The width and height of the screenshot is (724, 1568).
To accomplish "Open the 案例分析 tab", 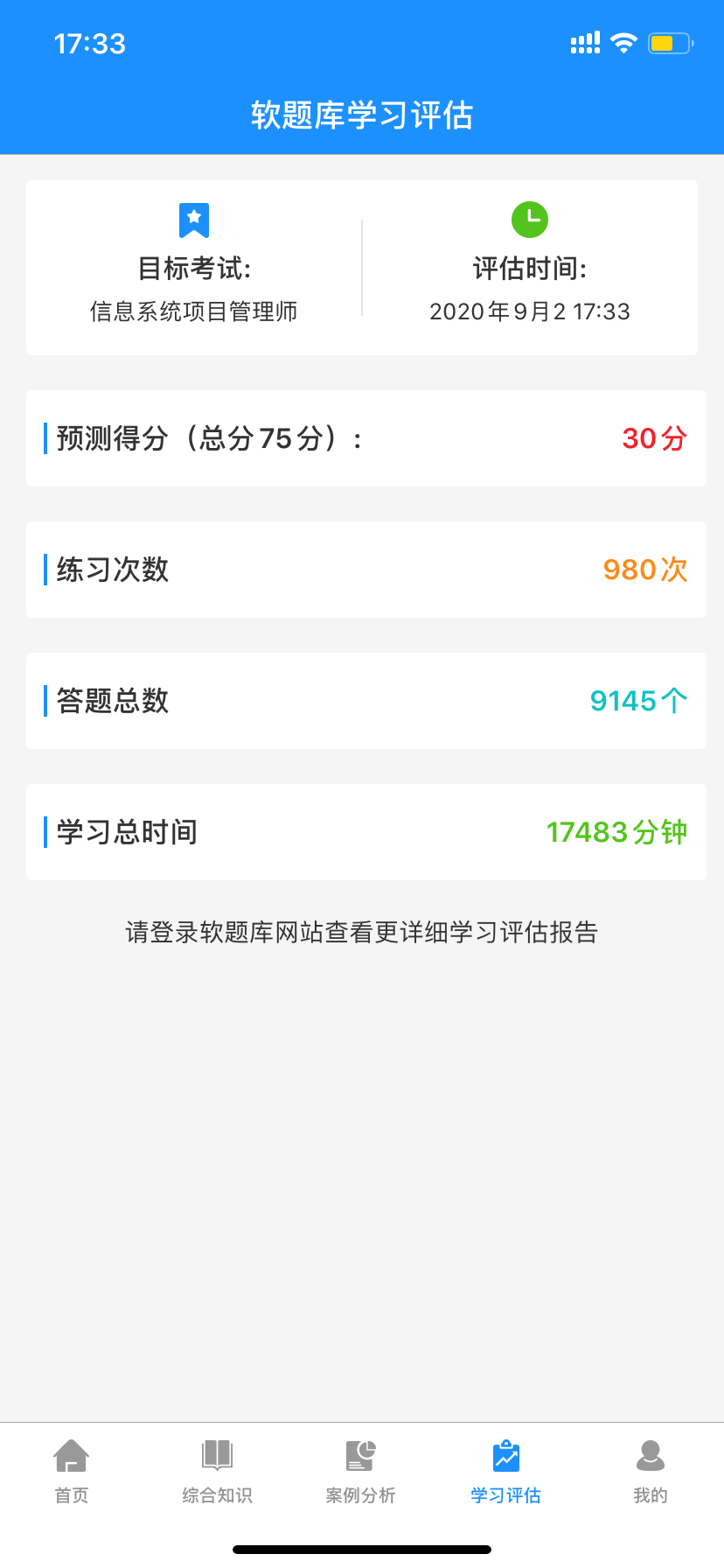I will coord(361,1472).
